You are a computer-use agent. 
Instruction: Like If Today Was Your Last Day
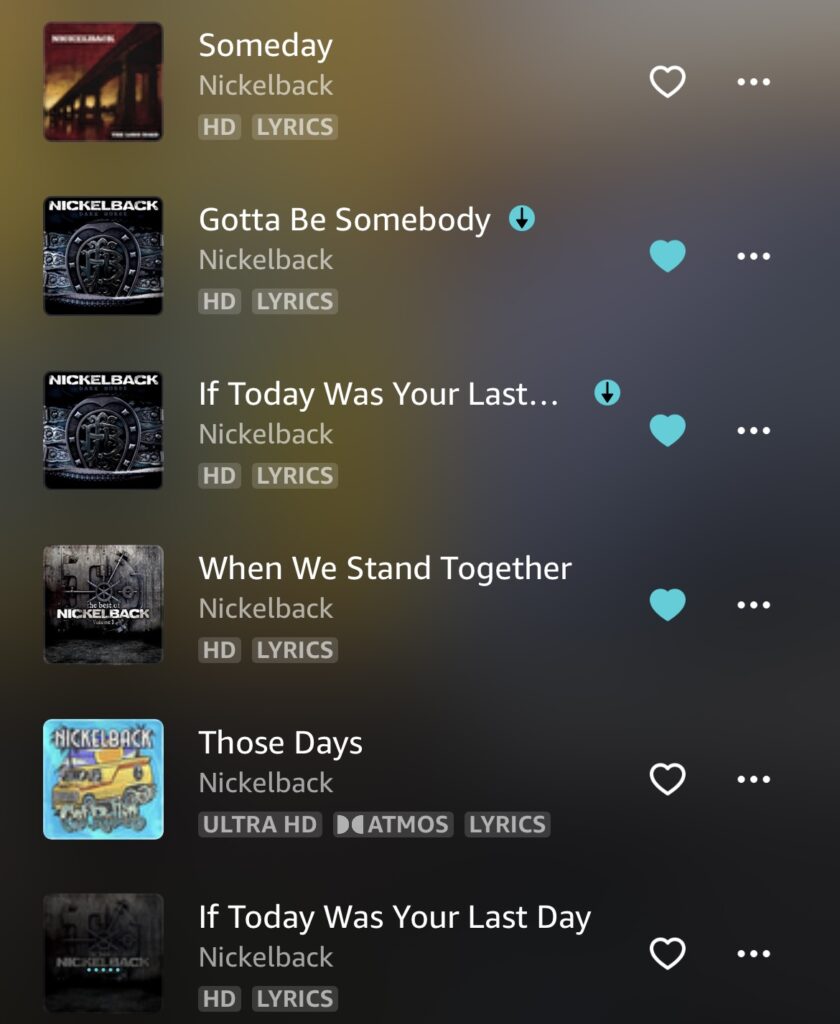tap(667, 953)
